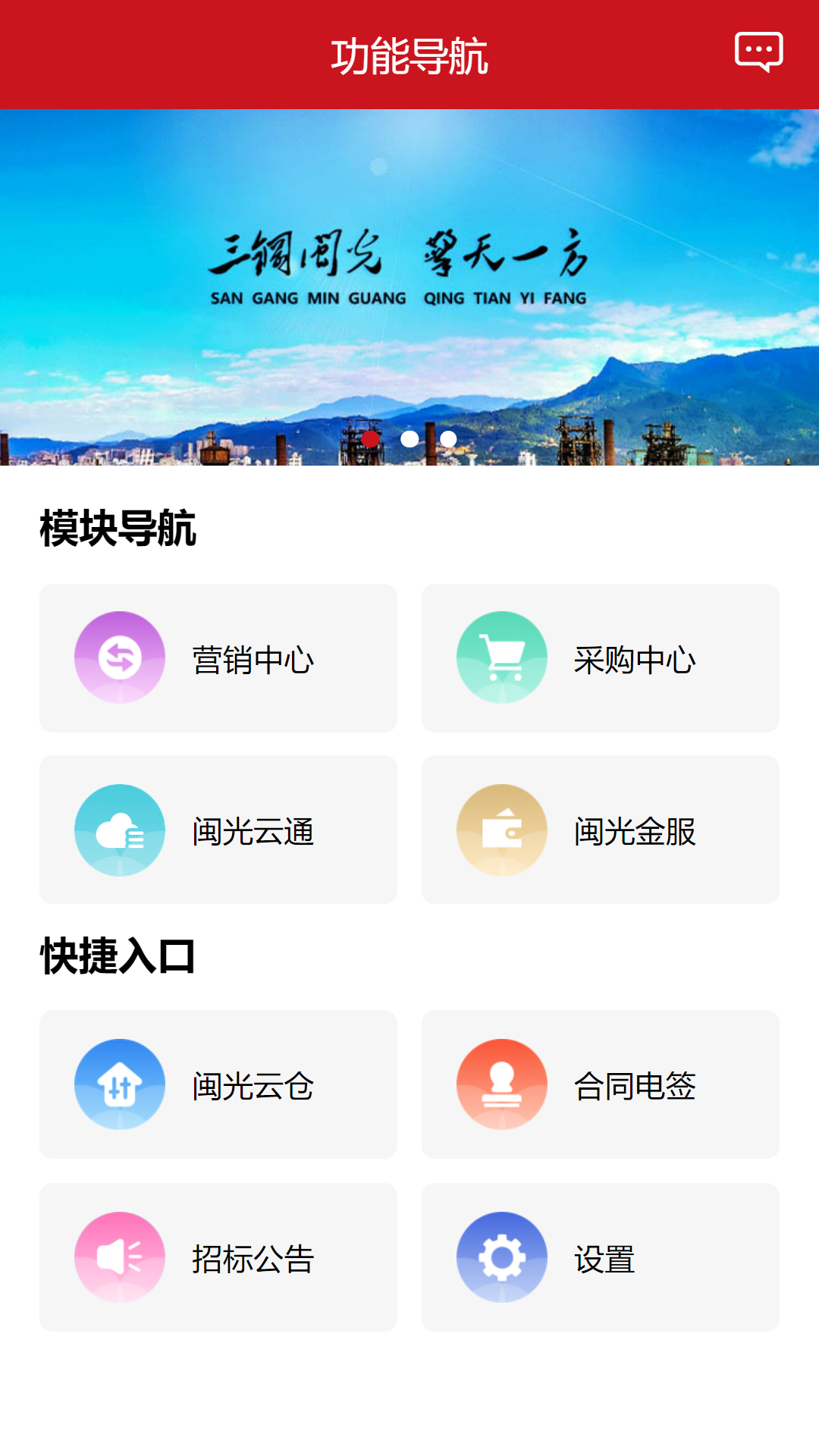Select the second carousel indicator dot
819x1456 pixels.
[x=409, y=438]
